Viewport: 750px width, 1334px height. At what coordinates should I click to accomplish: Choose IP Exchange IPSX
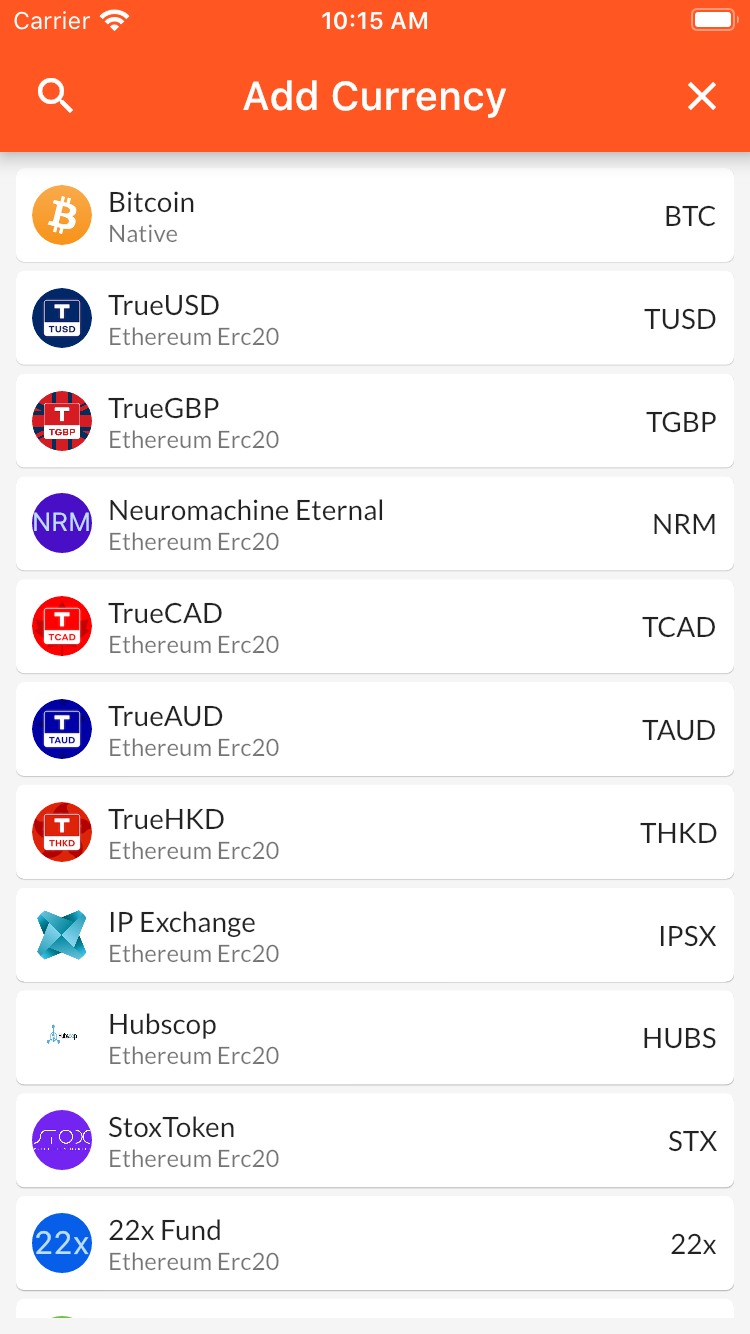pyautogui.click(x=375, y=935)
